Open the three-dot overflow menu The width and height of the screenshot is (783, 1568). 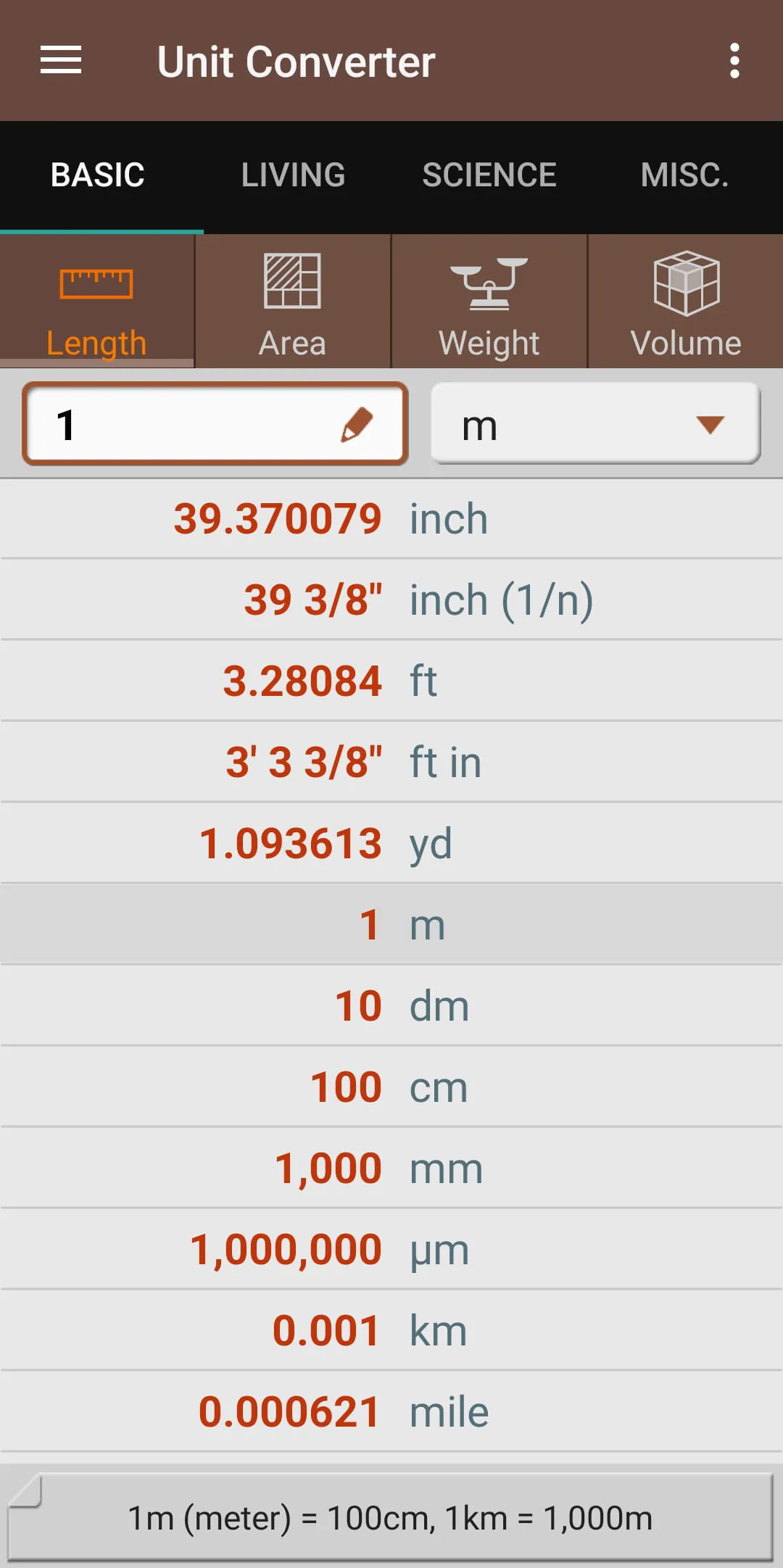(734, 62)
